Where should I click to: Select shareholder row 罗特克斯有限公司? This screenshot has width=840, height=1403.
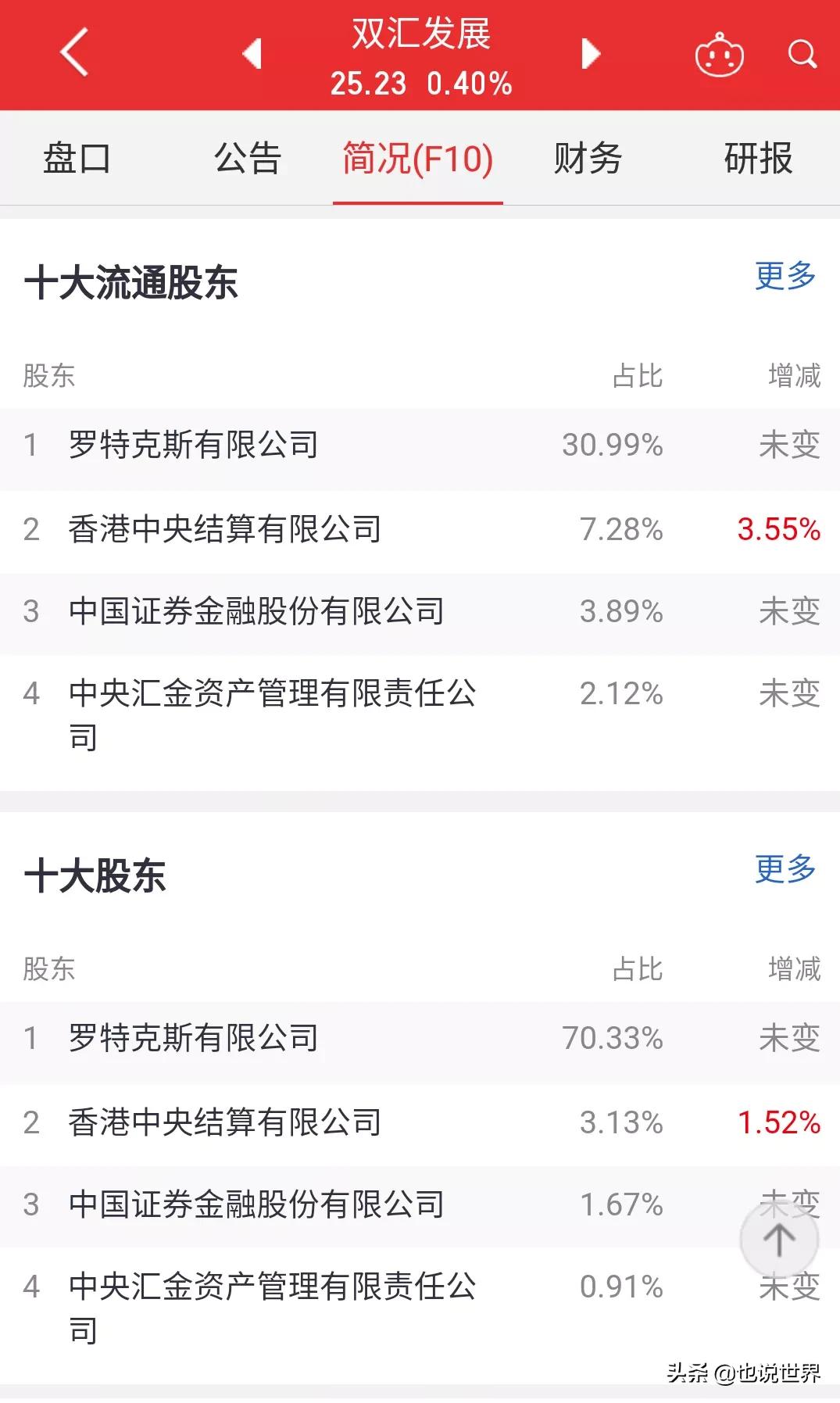pos(193,446)
